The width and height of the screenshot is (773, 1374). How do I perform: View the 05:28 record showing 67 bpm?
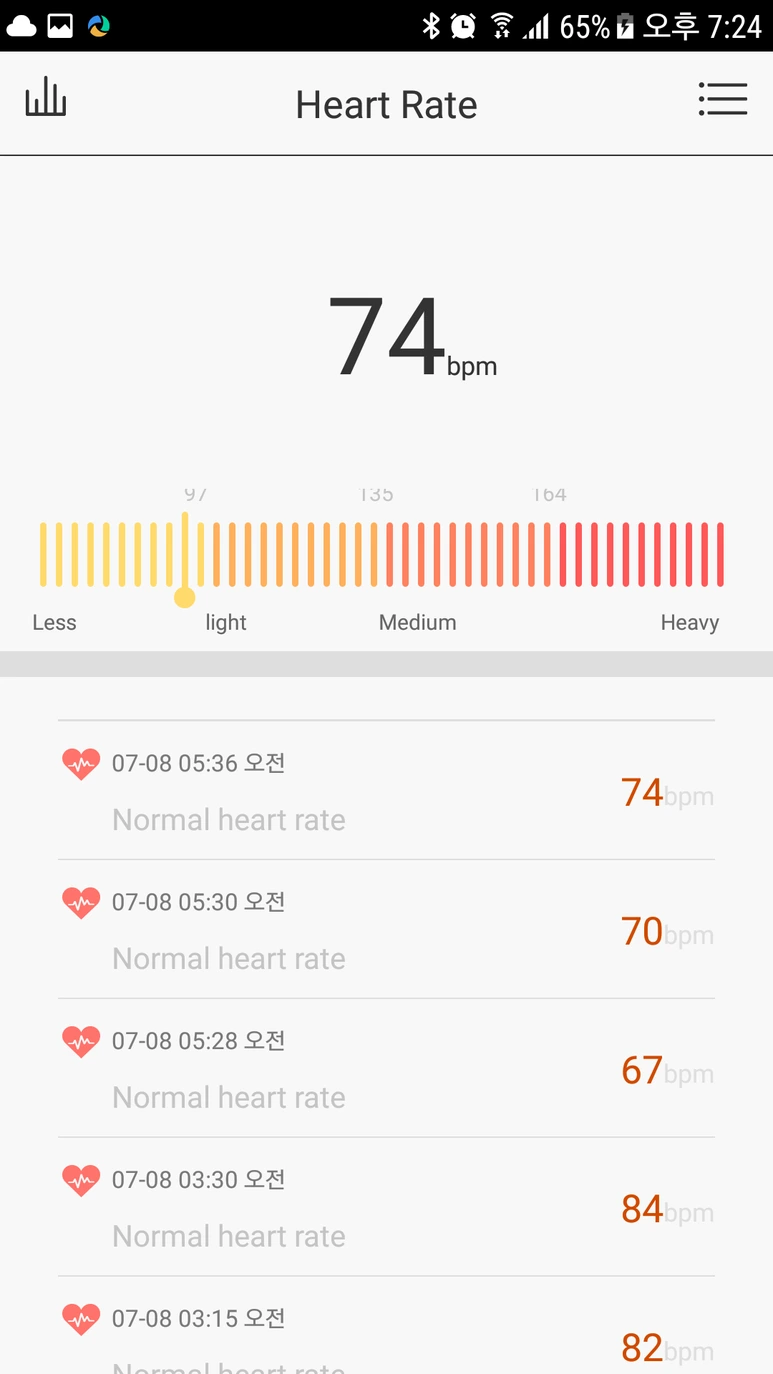pyautogui.click(x=386, y=1069)
